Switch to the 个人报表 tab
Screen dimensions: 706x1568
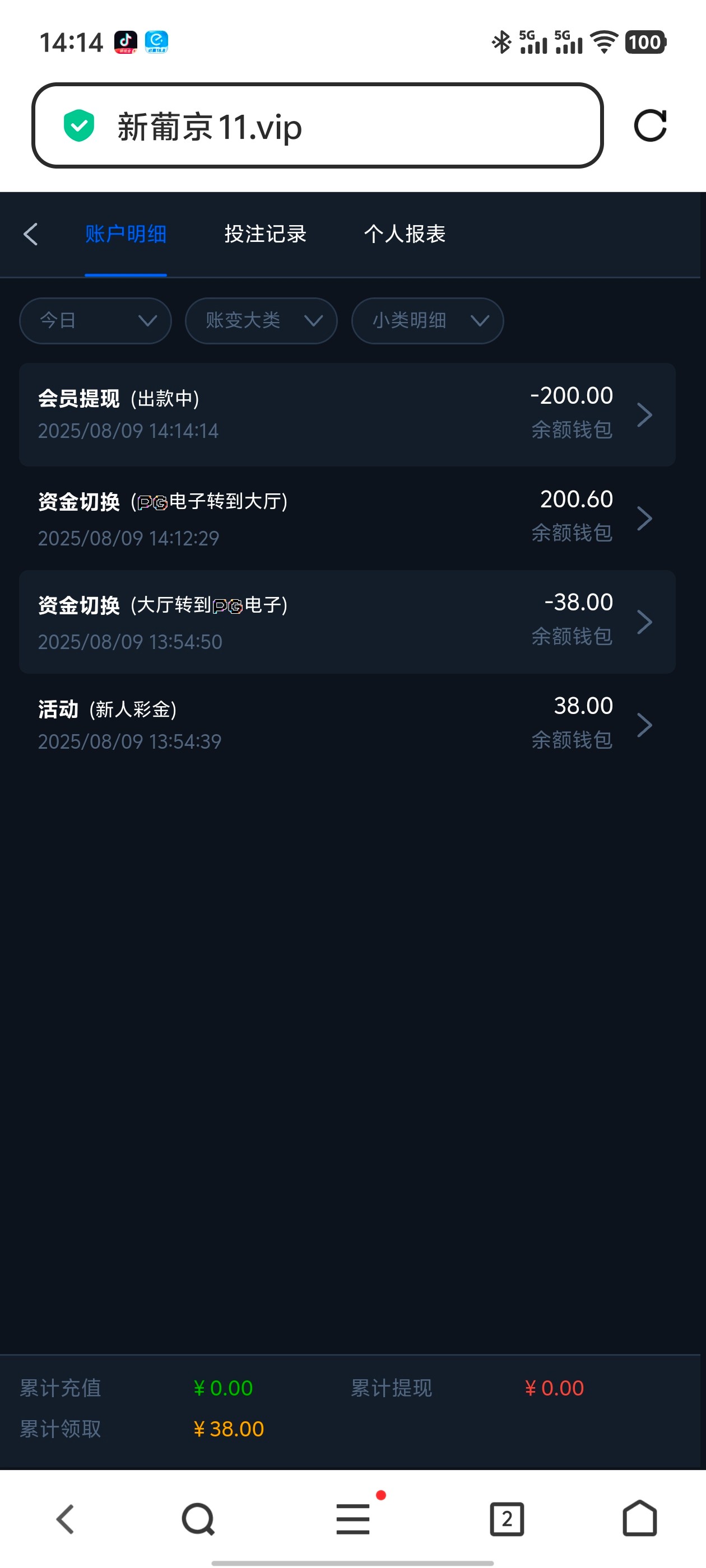coord(405,234)
